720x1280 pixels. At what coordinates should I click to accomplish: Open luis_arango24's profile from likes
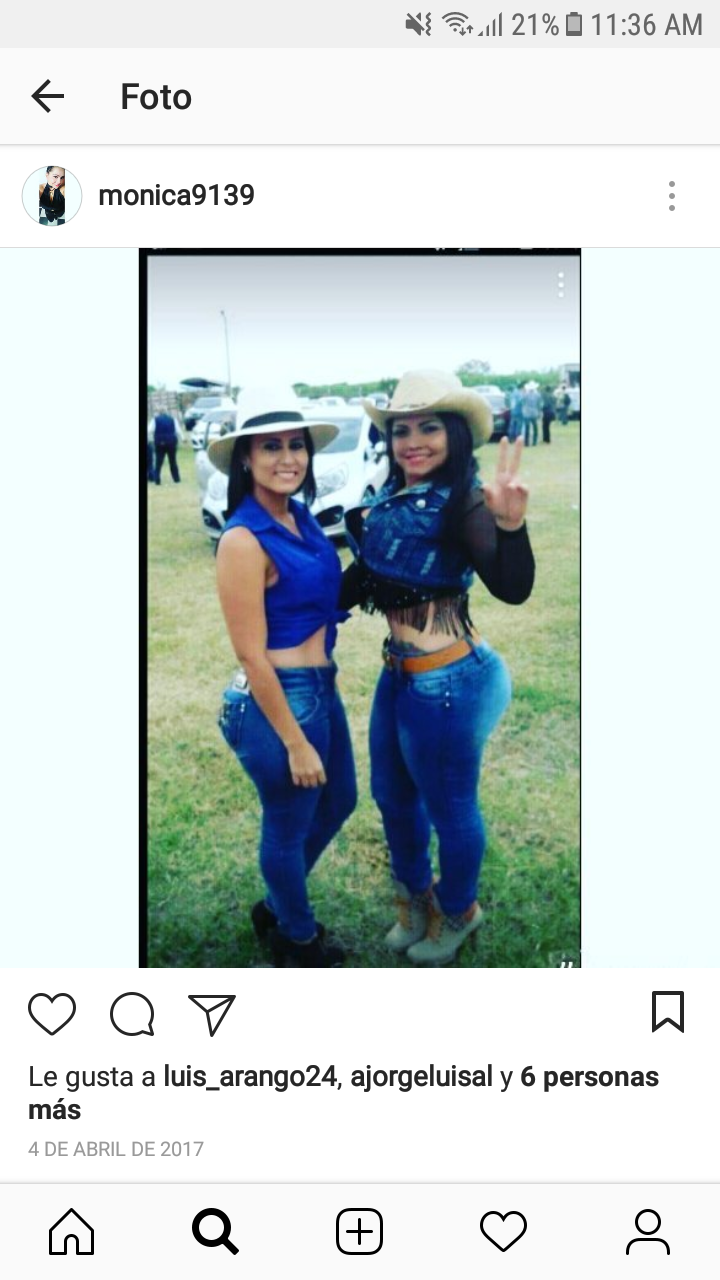(x=250, y=1077)
